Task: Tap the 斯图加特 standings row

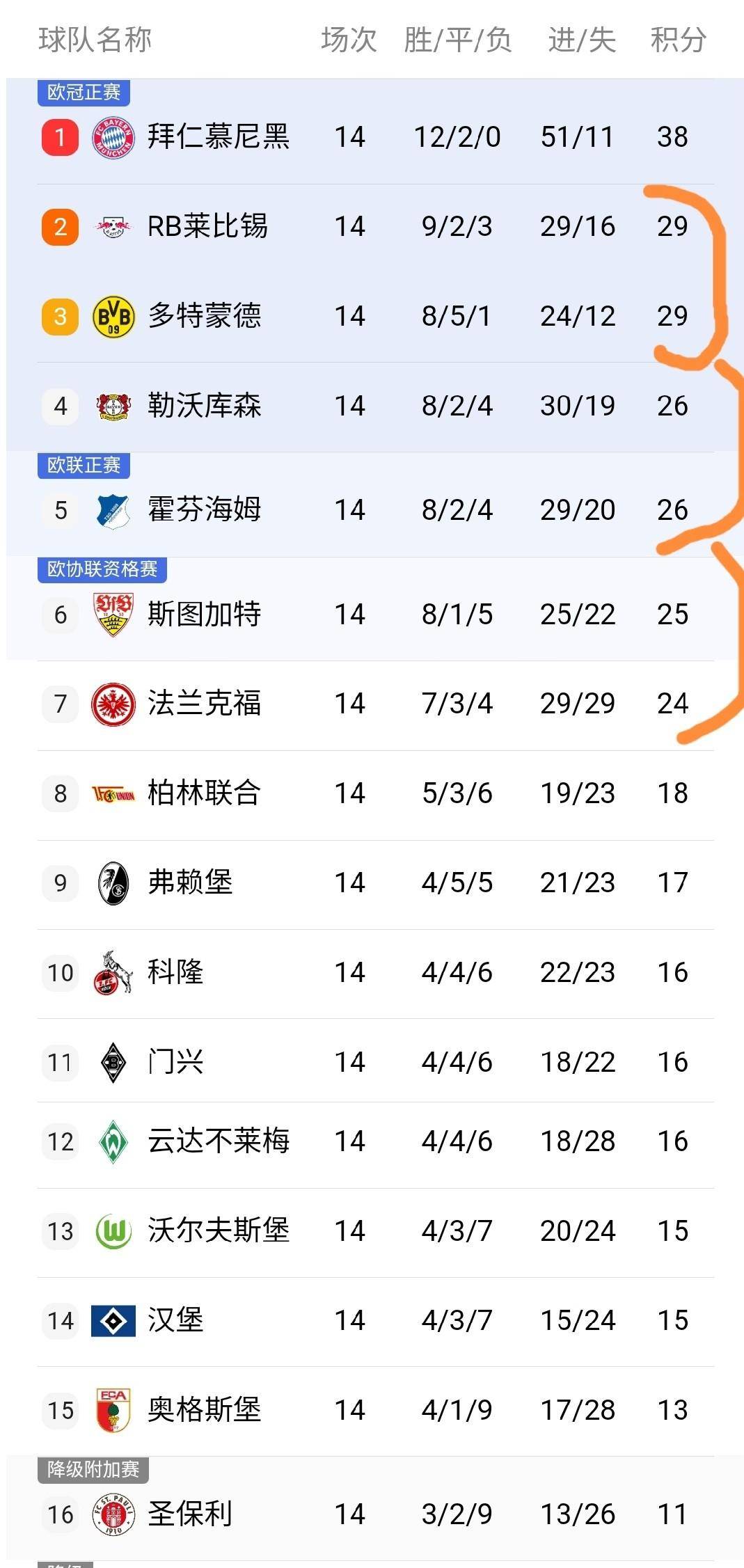Action: [x=205, y=614]
